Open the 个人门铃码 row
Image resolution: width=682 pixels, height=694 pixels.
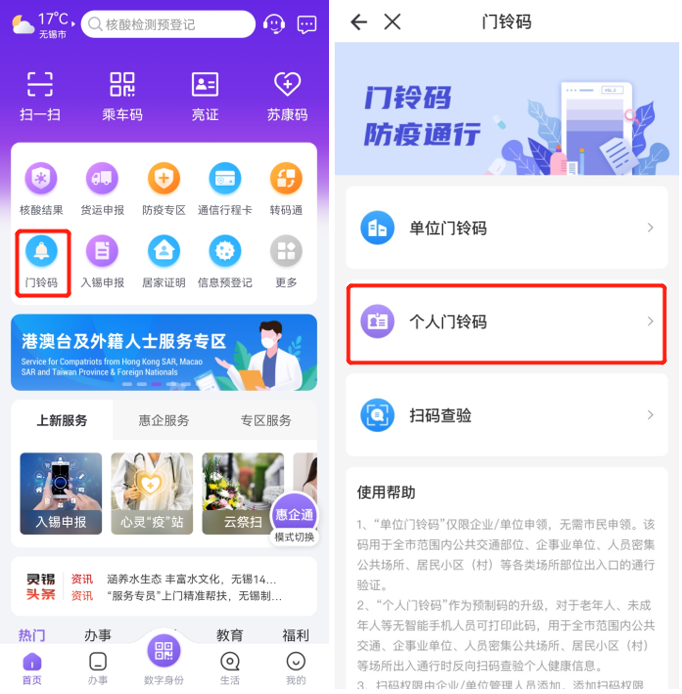click(506, 322)
